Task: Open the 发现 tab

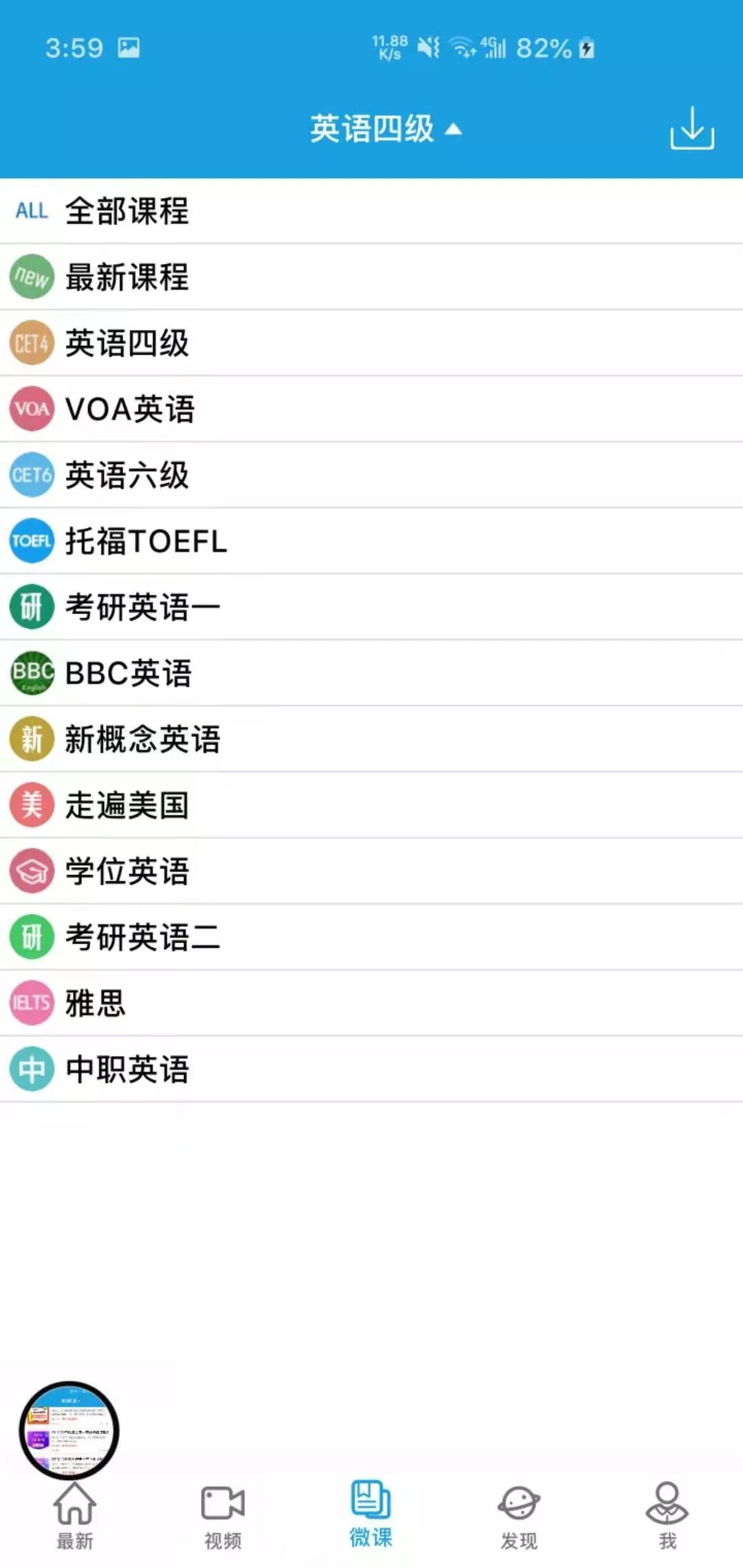Action: click(x=519, y=1516)
